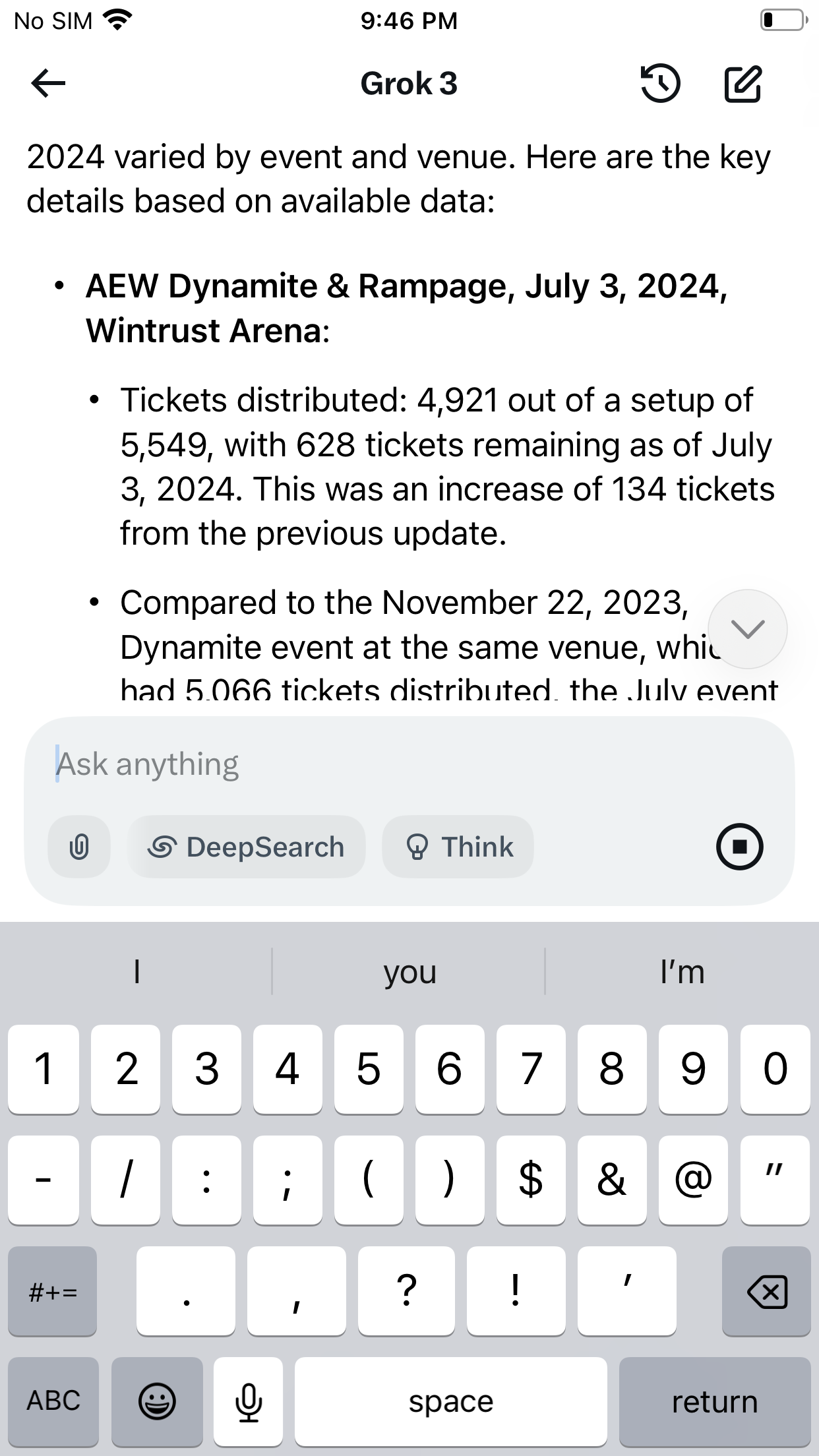
Task: Open the emoji keyboard
Action: click(x=157, y=1401)
